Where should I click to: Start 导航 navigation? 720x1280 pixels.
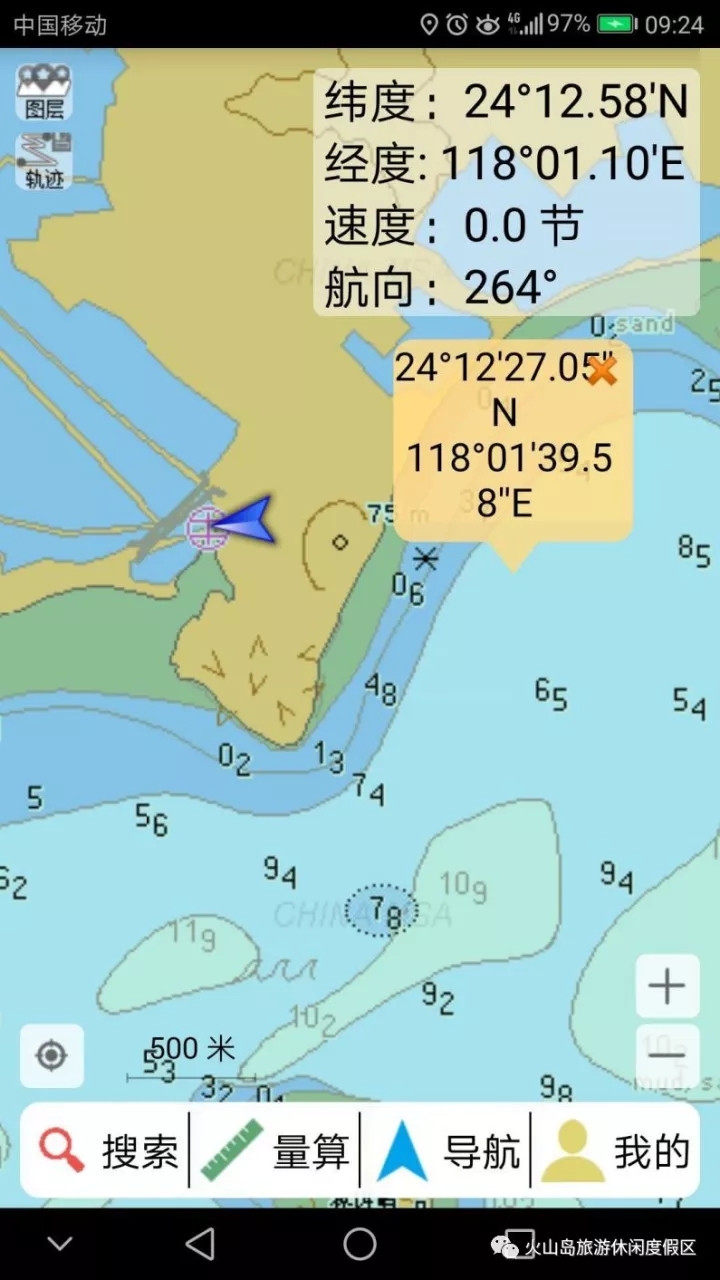point(447,1151)
